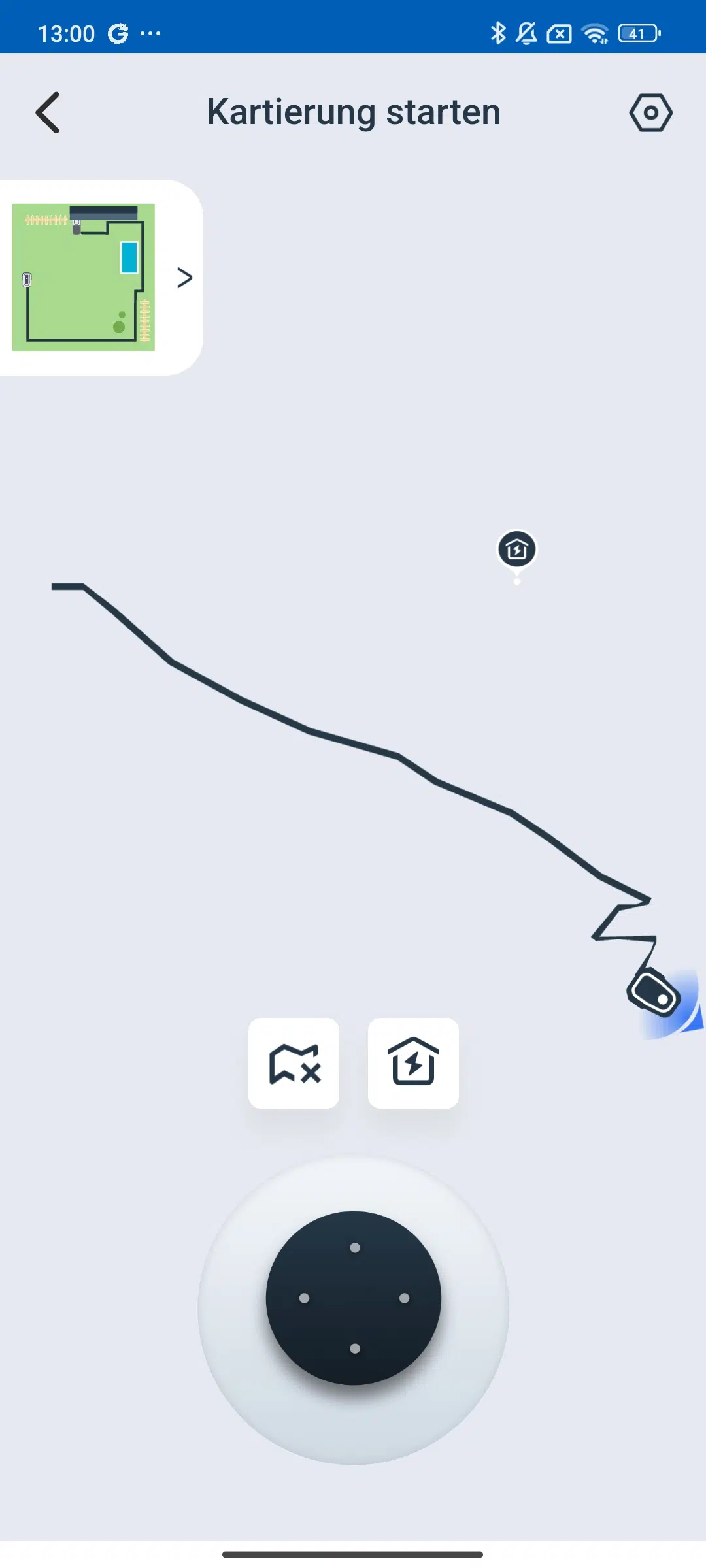Open the hexagon settings icon
The width and height of the screenshot is (706, 1568).
650,112
